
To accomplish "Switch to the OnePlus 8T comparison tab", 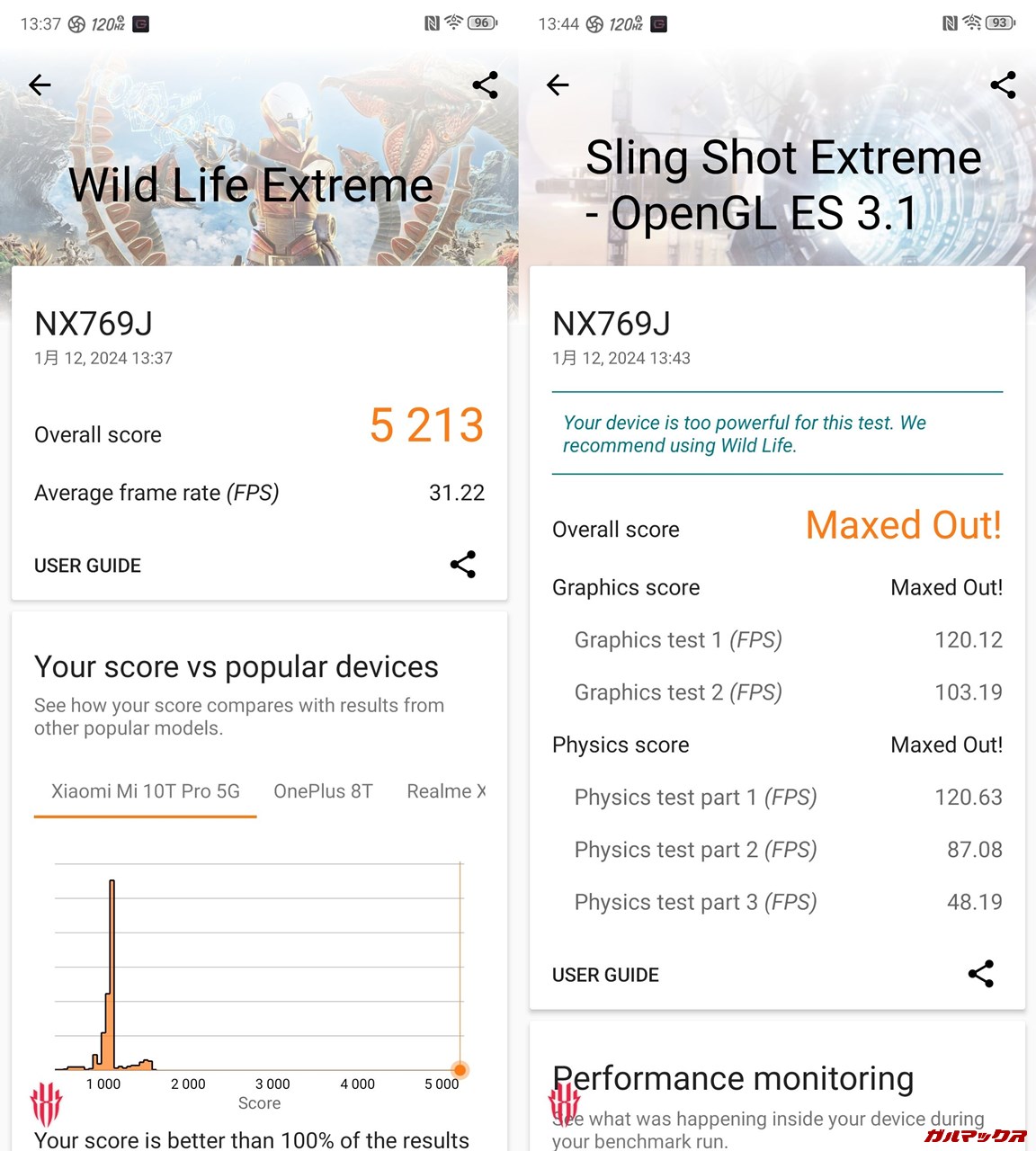I will pyautogui.click(x=323, y=791).
